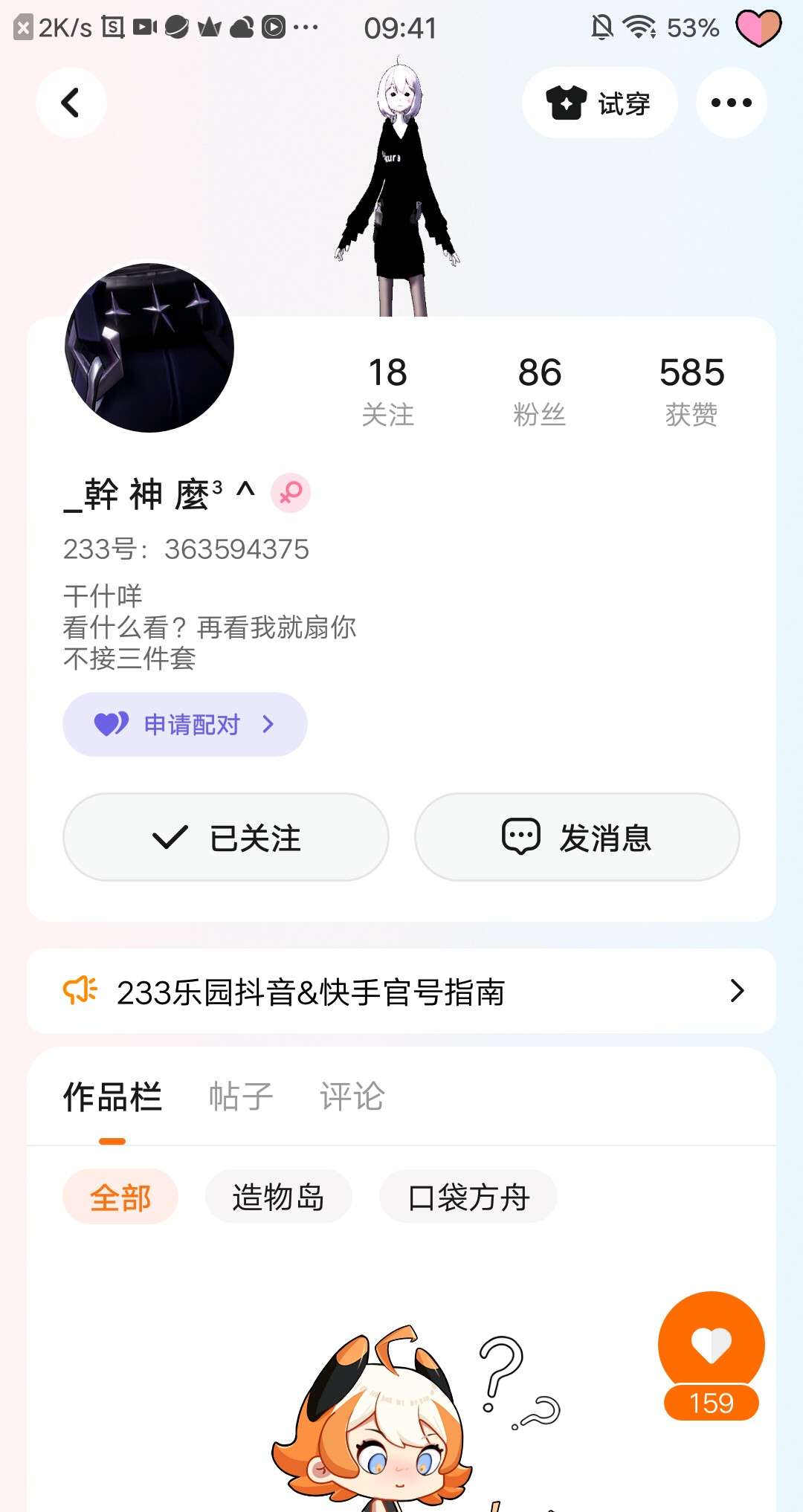Image resolution: width=803 pixels, height=1512 pixels.
Task: Tap 申请配对 to request pairing
Action: (184, 724)
